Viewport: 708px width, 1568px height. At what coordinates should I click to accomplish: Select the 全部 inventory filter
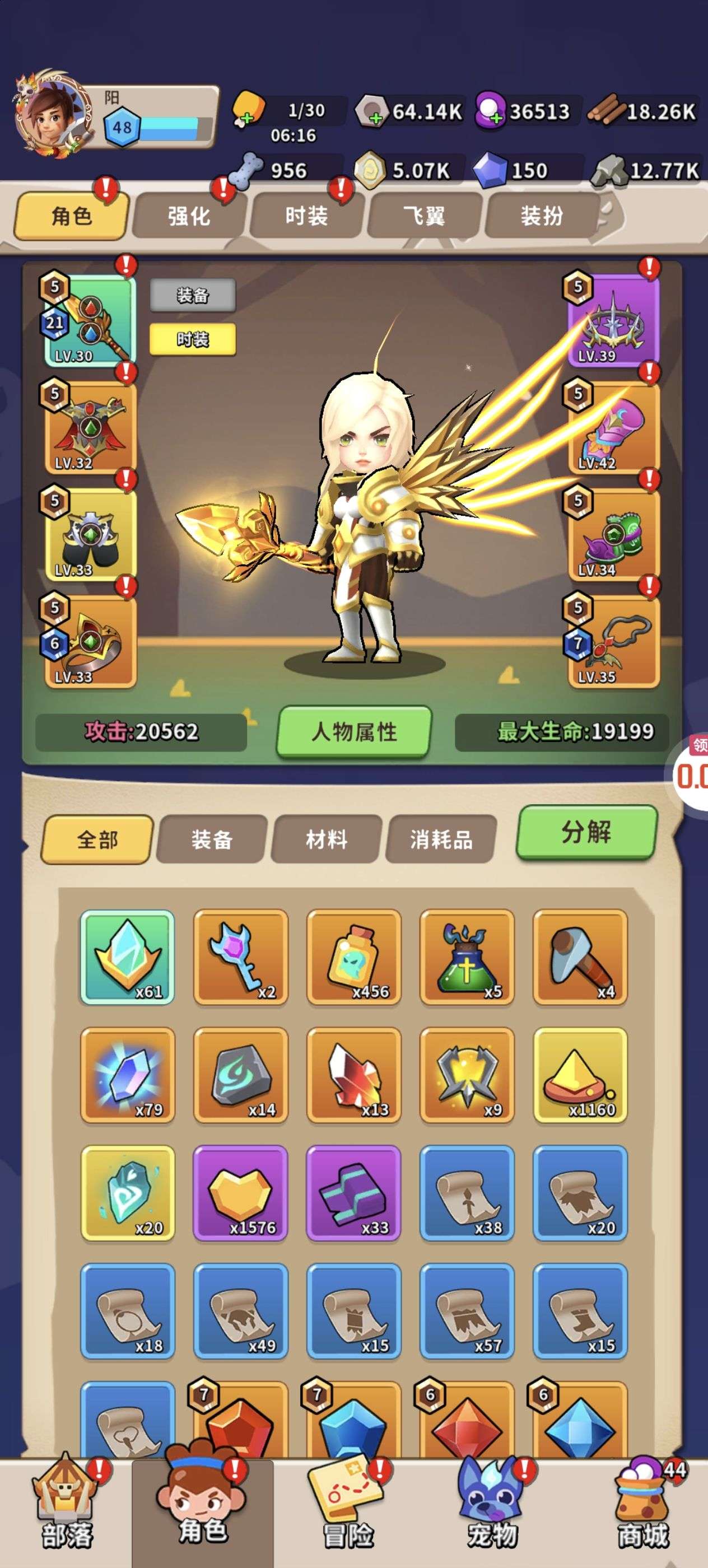coord(97,840)
